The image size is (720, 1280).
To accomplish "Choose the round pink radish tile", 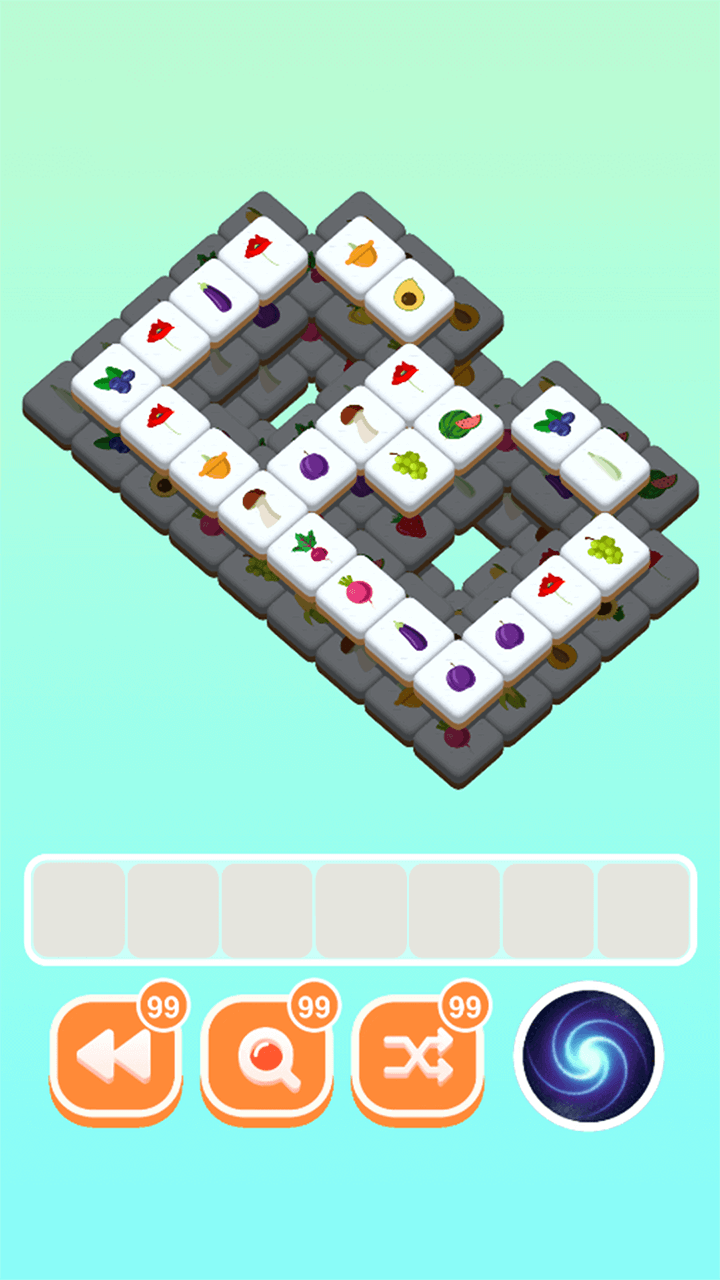I will point(359,592).
